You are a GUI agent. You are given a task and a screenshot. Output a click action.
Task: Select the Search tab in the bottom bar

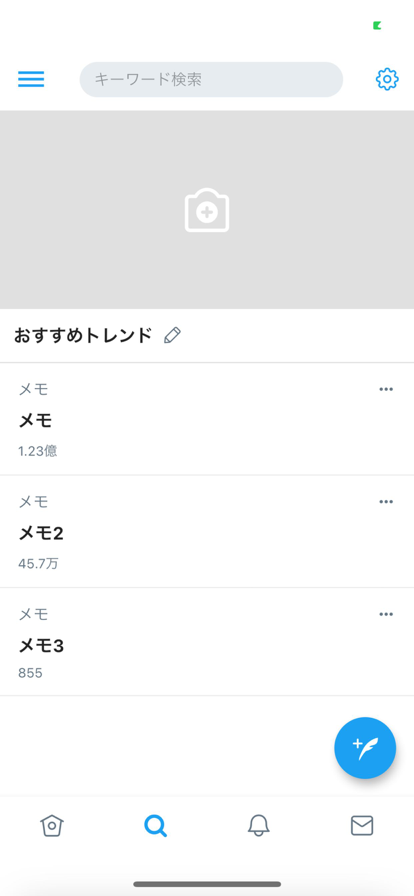click(x=156, y=826)
